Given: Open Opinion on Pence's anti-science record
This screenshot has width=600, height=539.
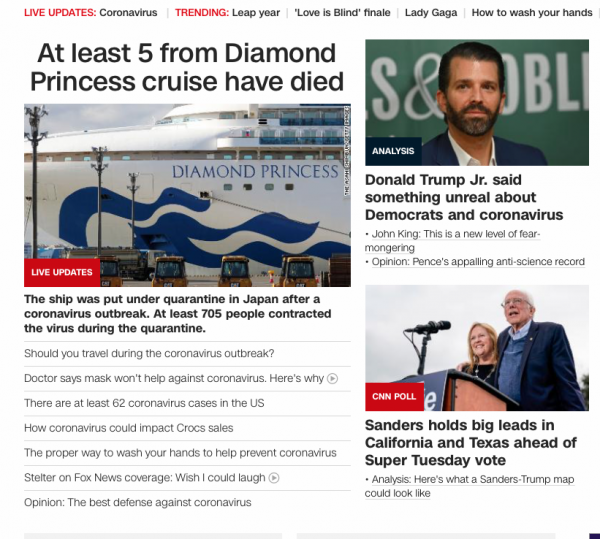Looking at the screenshot, I should 475,262.
